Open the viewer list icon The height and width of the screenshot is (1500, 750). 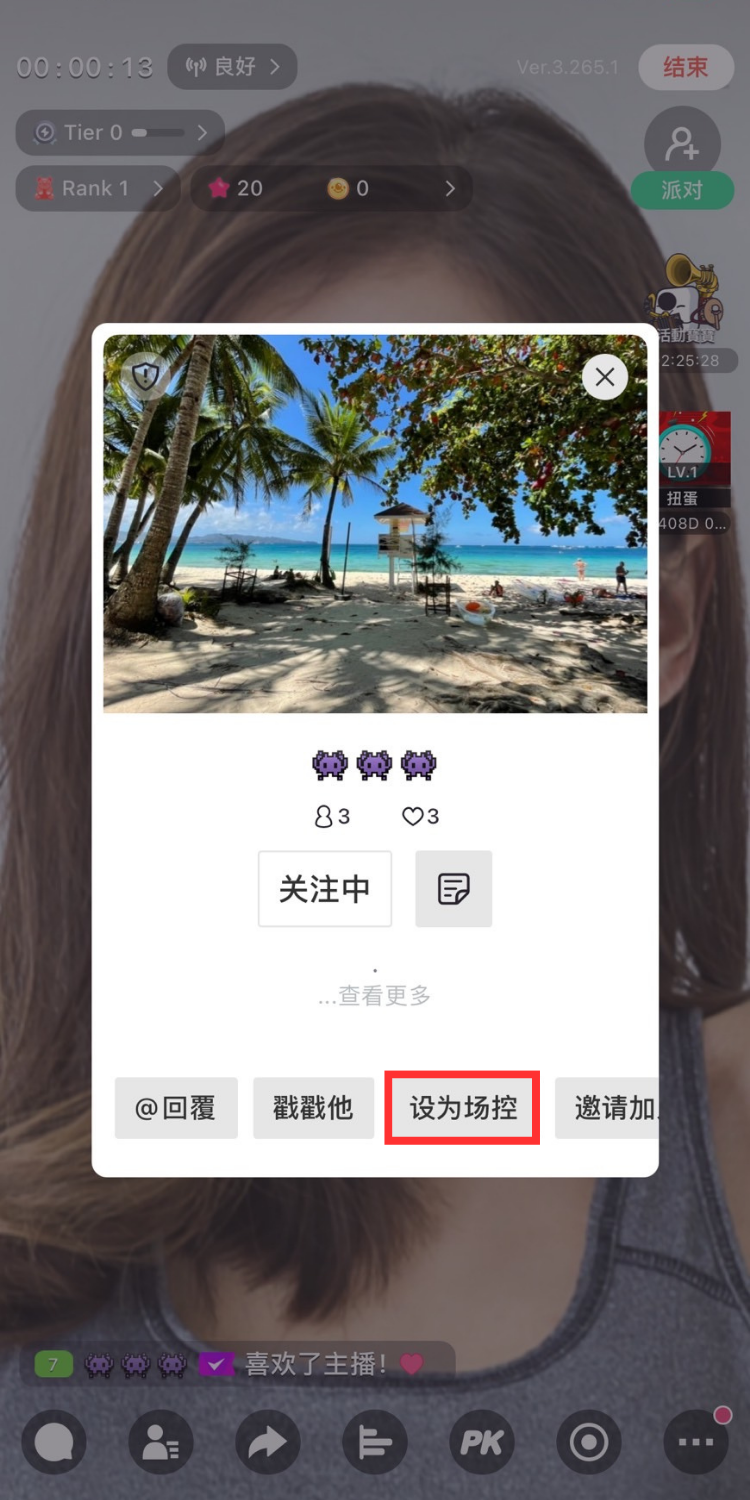(161, 1442)
